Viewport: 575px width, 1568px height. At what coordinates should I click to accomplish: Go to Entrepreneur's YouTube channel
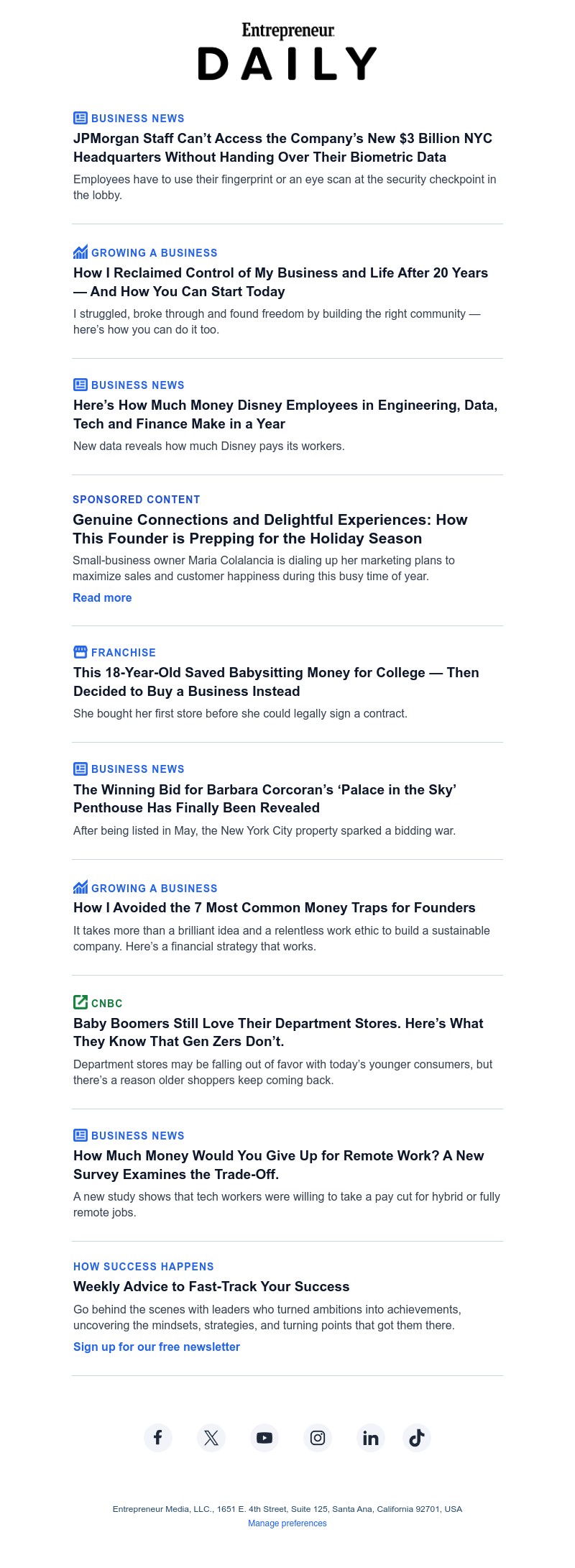pyautogui.click(x=264, y=1438)
